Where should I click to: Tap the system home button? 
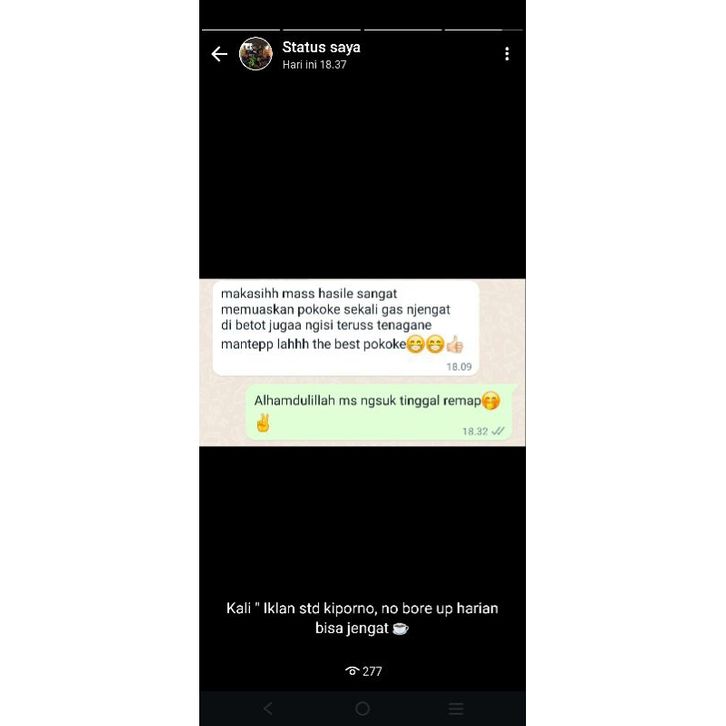tap(362, 708)
